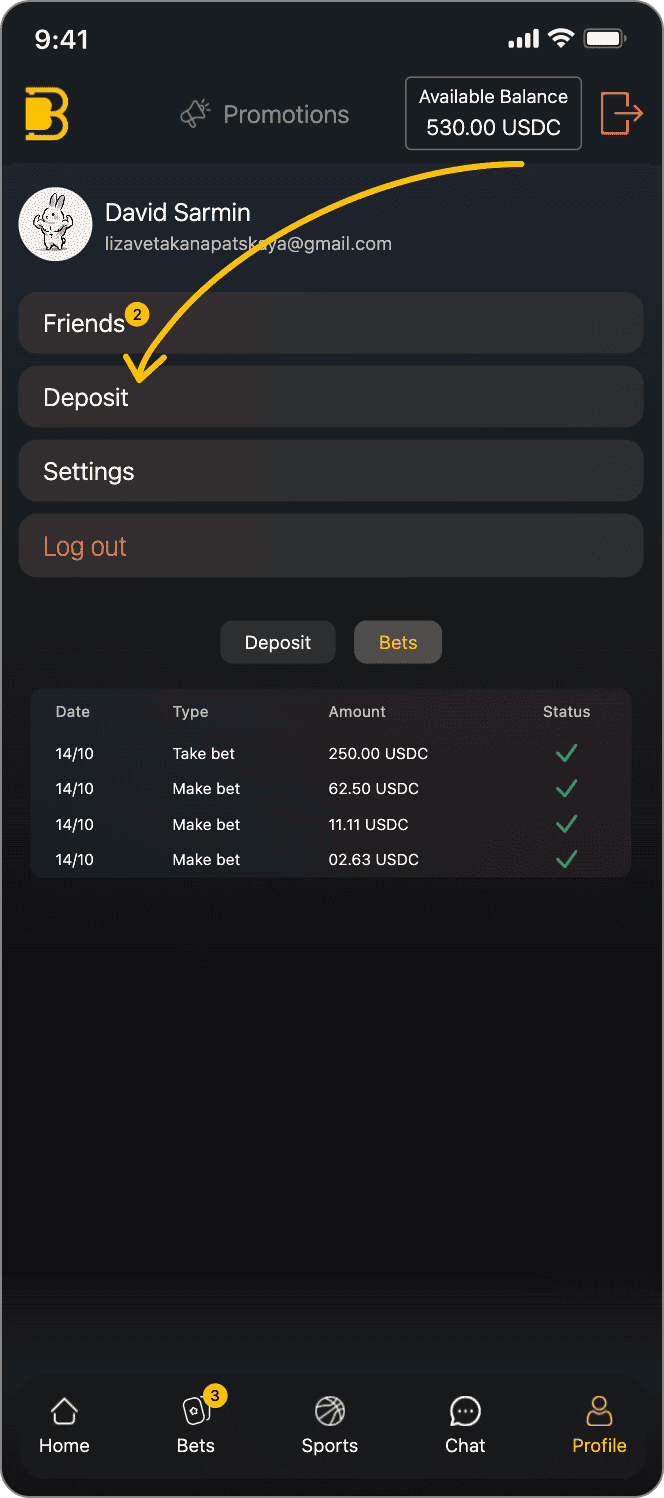Viewport: 664px width, 1498px height.
Task: Open the Bets tab in bottom navigation
Action: pyautogui.click(x=196, y=1426)
